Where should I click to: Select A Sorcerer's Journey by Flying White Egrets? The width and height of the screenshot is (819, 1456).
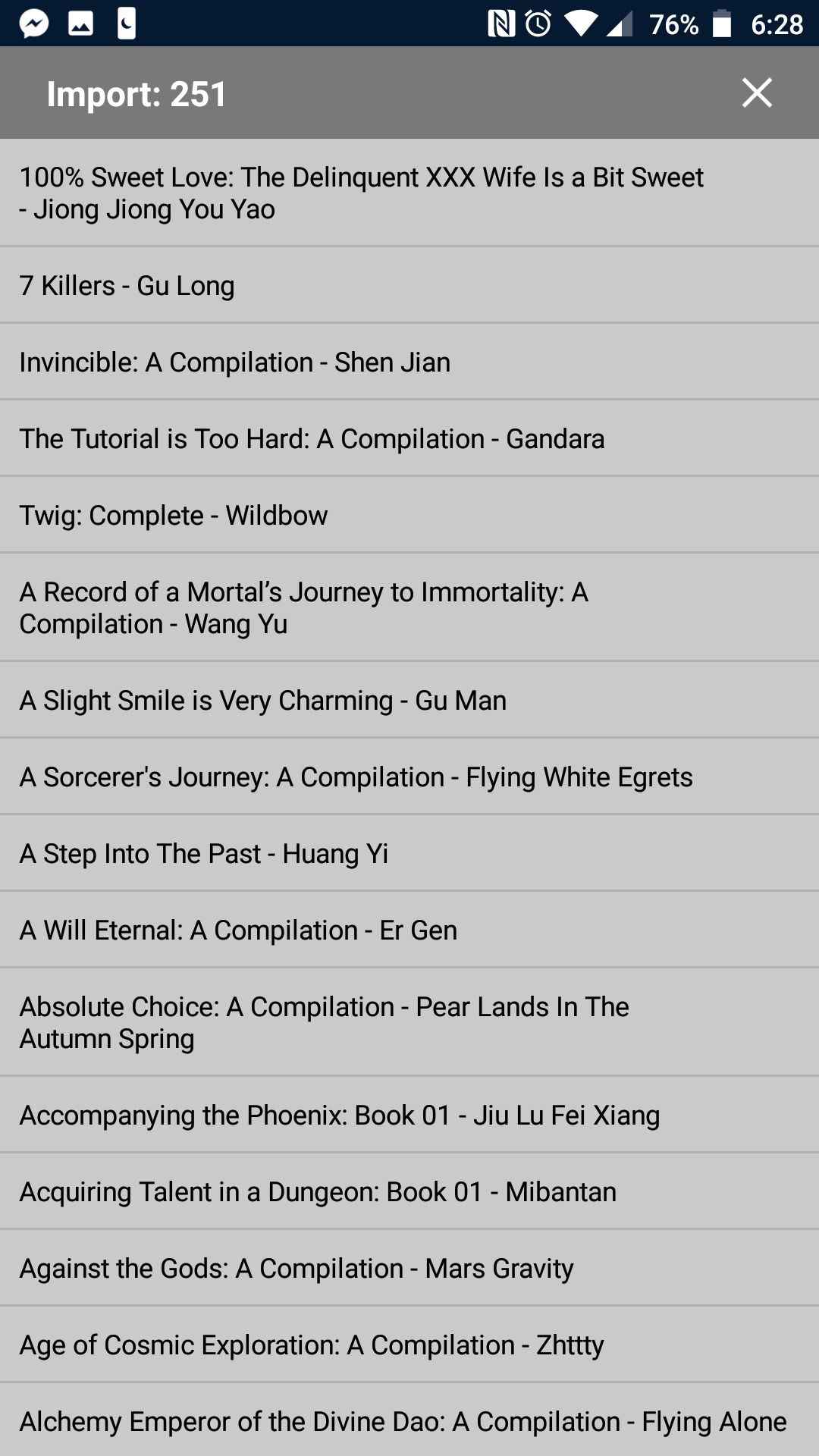pos(409,777)
